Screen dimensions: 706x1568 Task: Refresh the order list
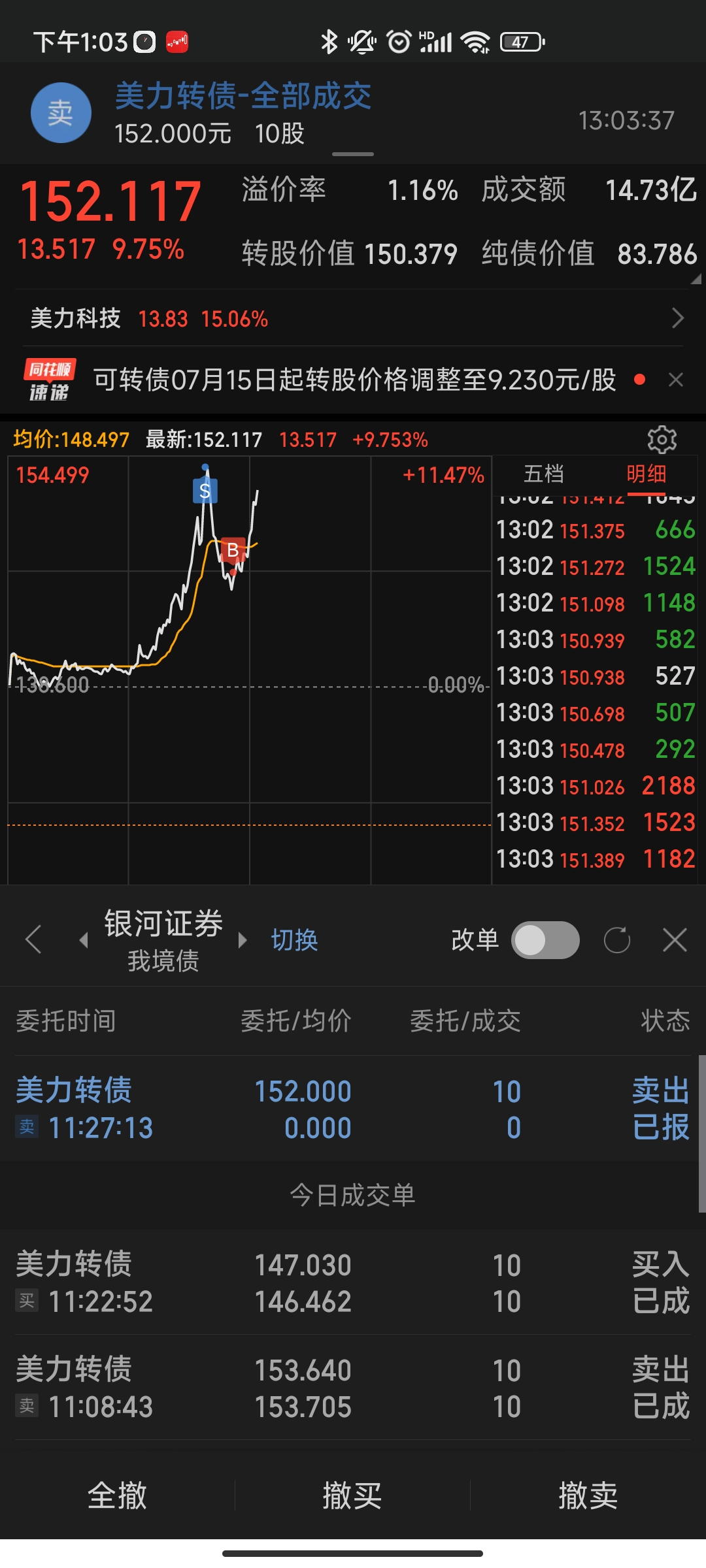tap(616, 940)
